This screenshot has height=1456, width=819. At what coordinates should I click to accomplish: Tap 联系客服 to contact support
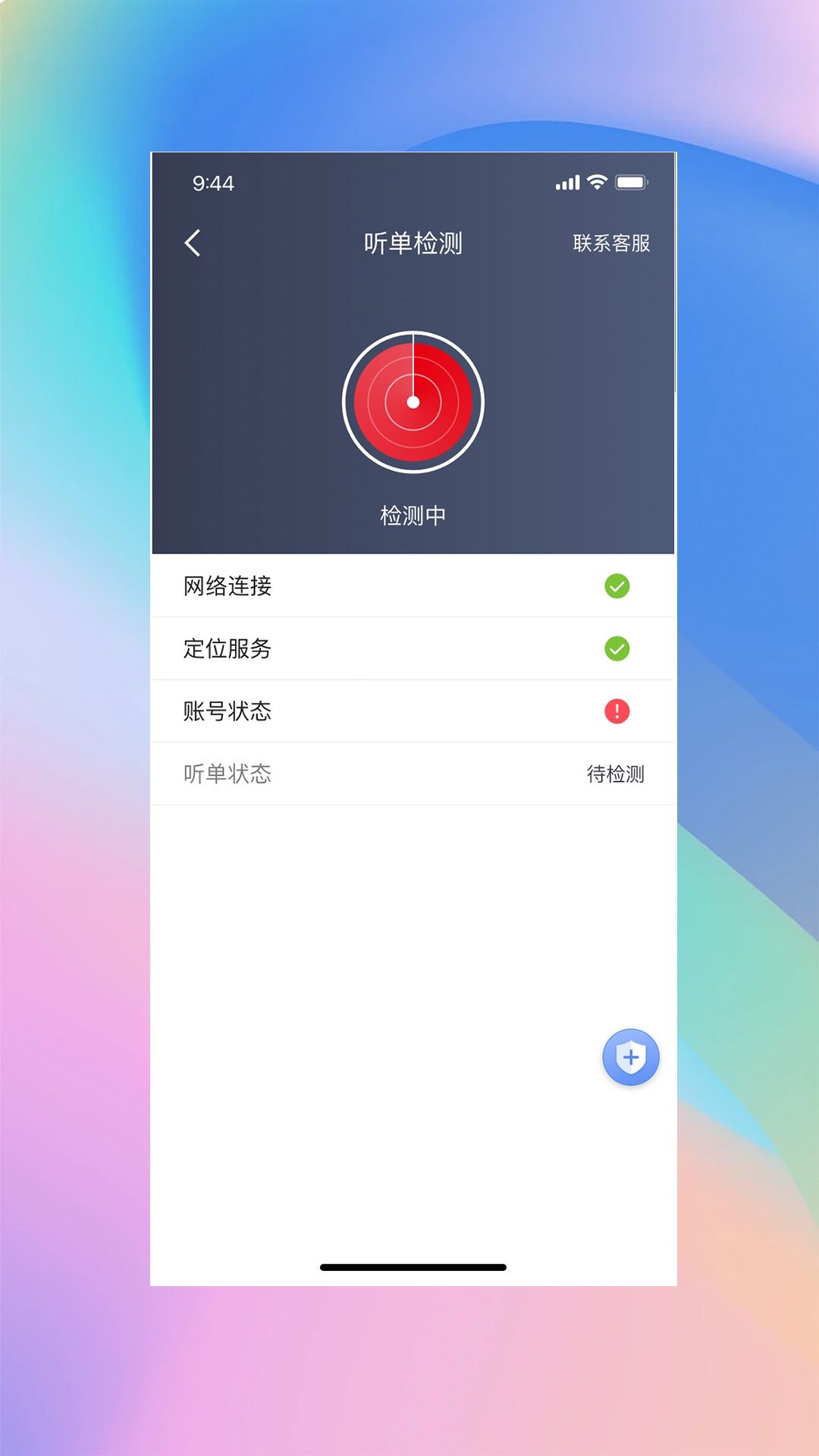point(611,243)
